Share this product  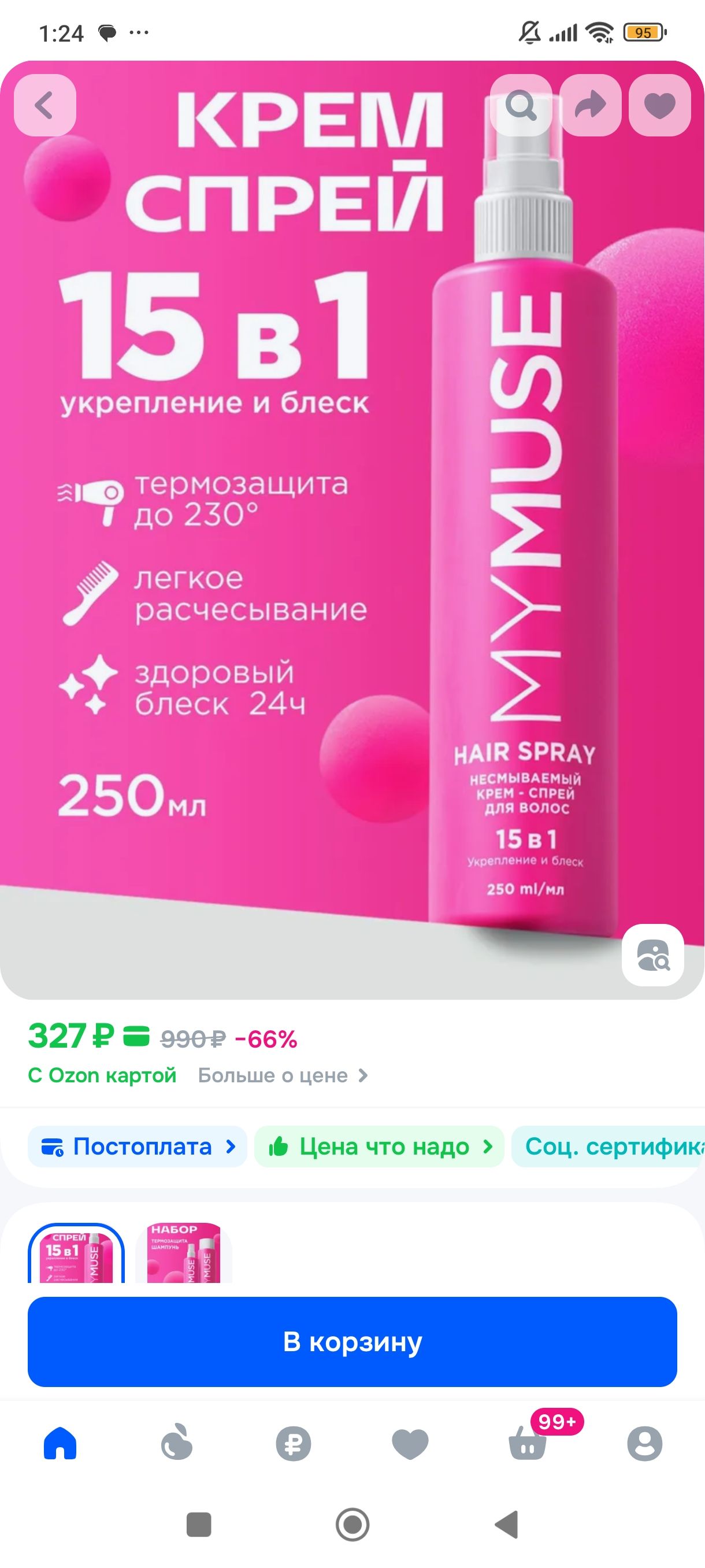pyautogui.click(x=590, y=105)
